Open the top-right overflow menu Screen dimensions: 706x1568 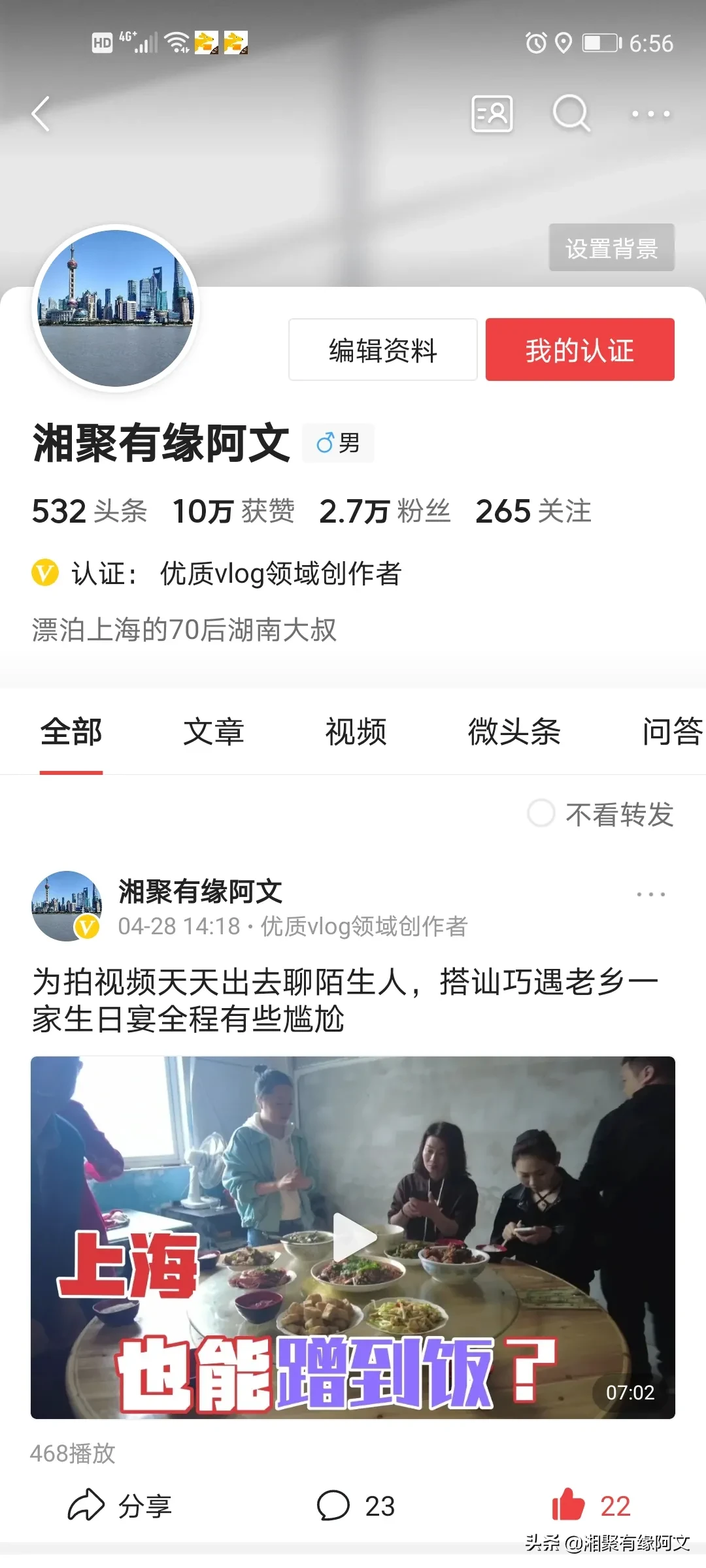[x=650, y=114]
